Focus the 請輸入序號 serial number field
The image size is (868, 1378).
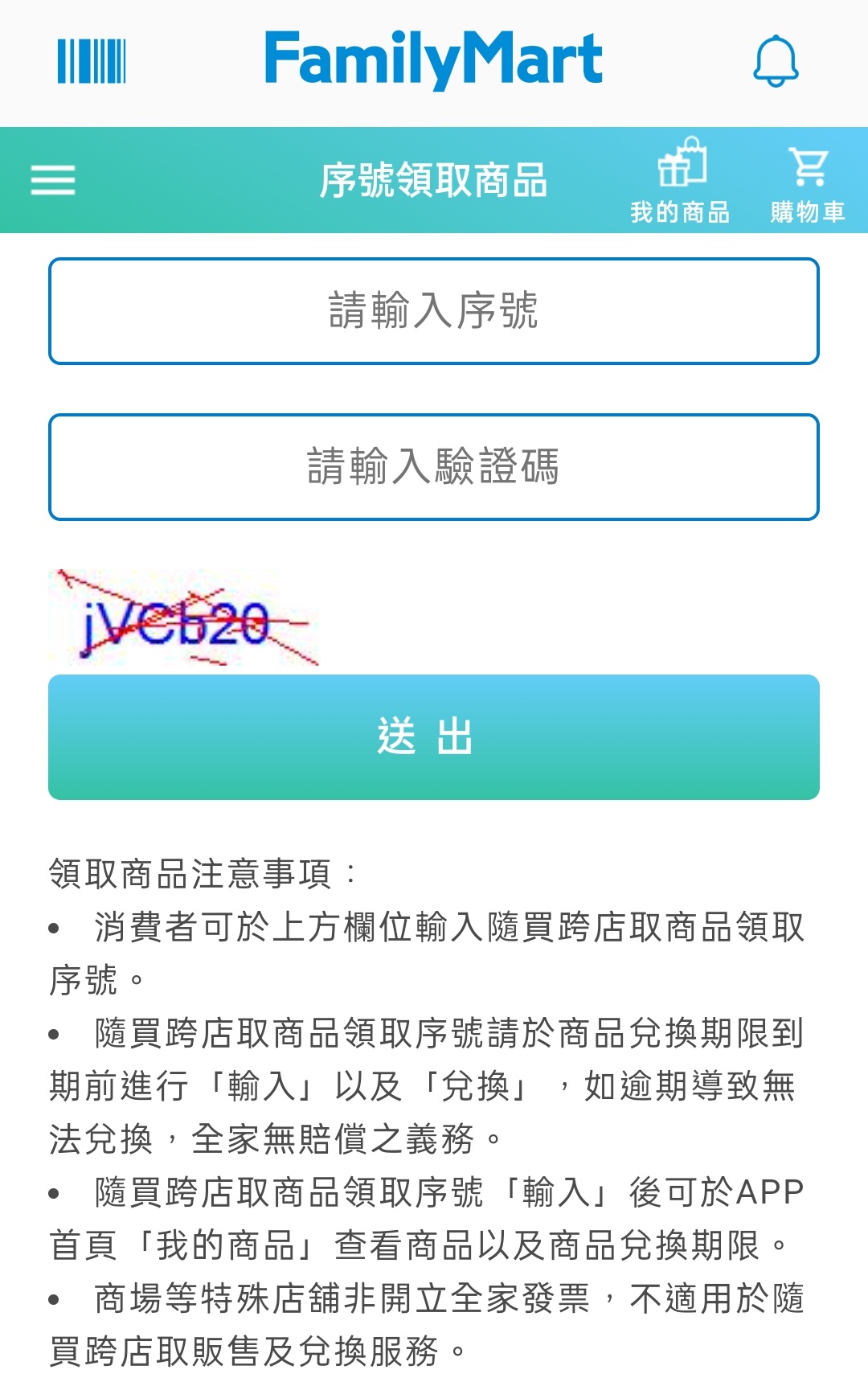point(434,311)
